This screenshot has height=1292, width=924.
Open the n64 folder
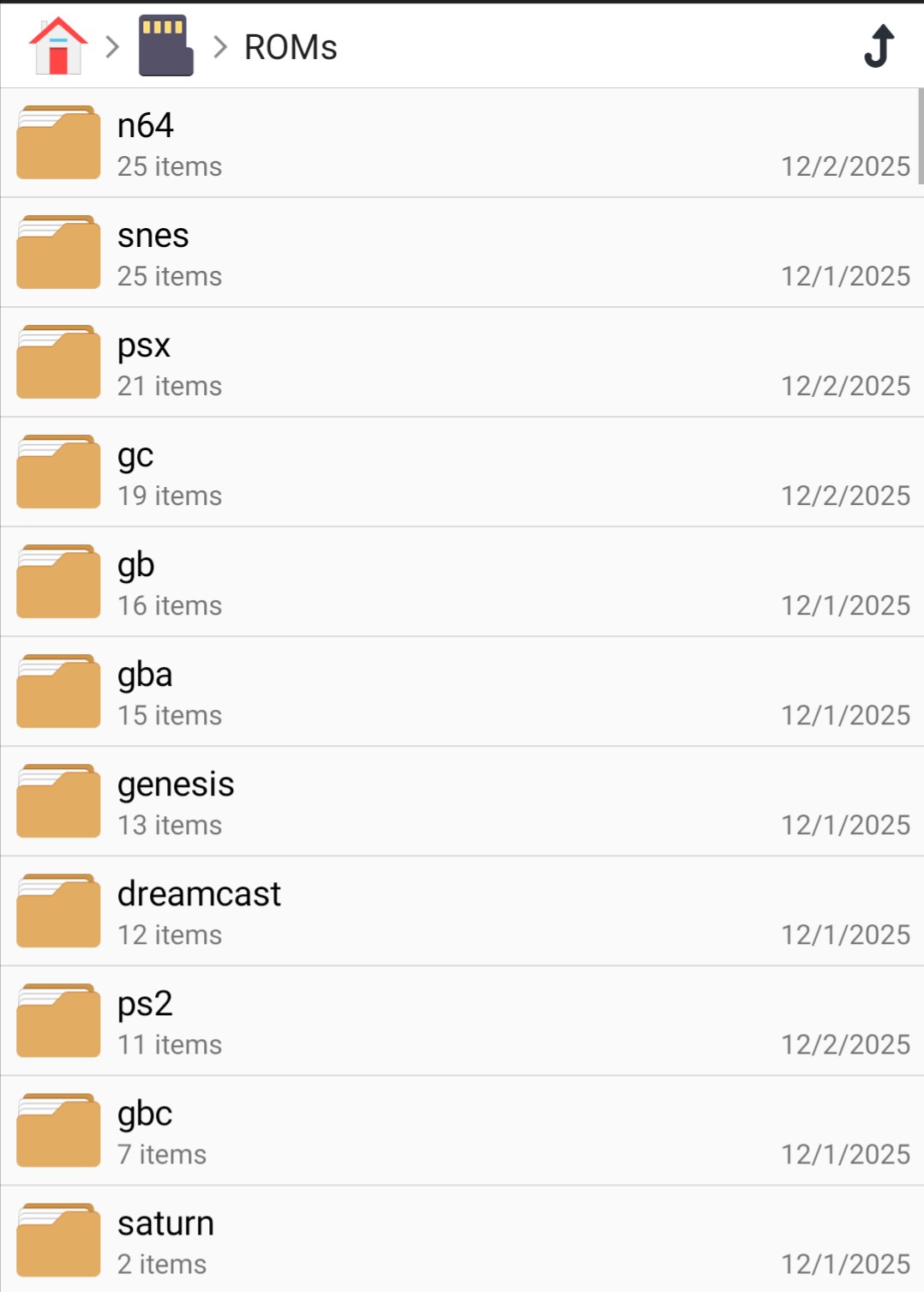[461, 143]
